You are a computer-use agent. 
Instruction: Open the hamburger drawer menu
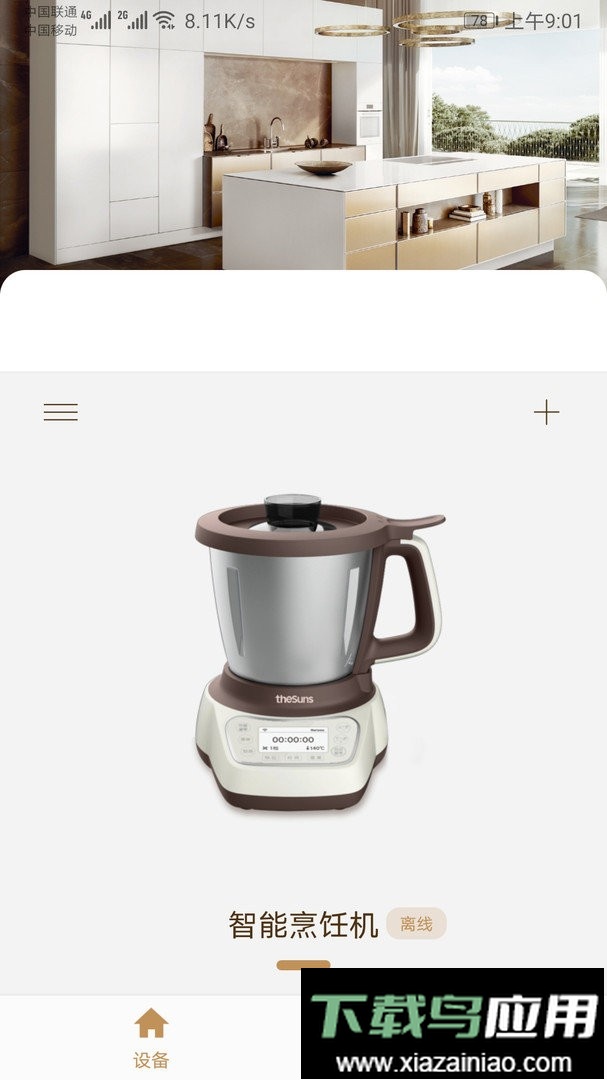coord(61,412)
